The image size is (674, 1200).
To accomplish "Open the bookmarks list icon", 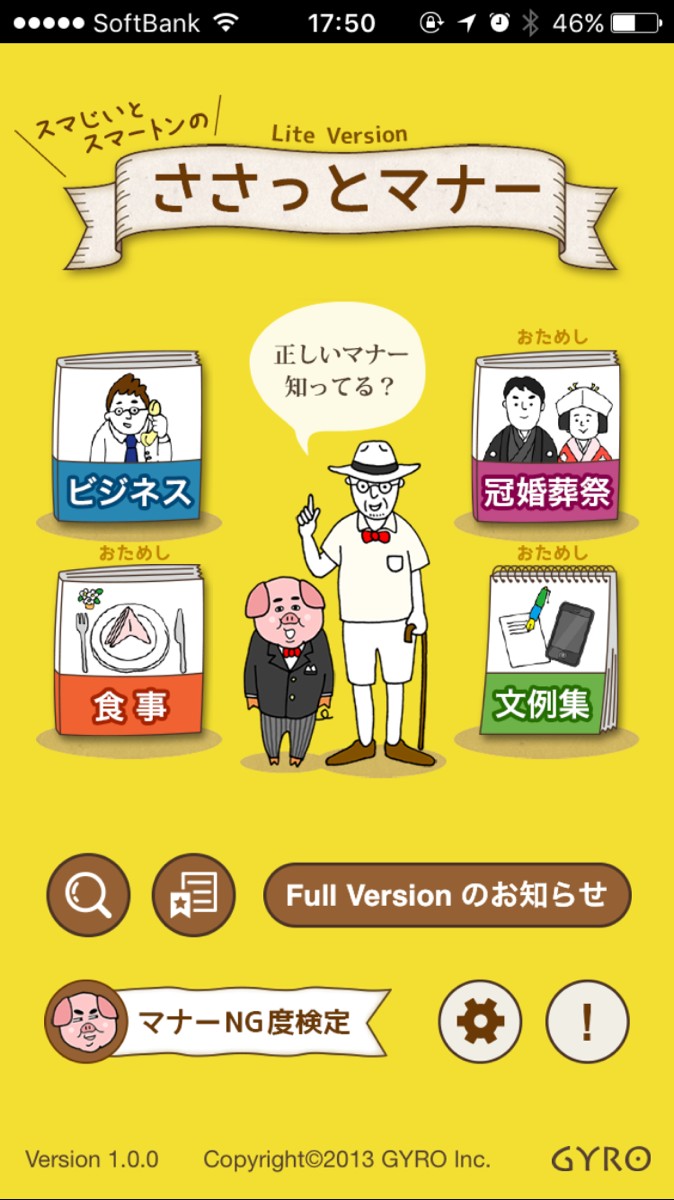I will (193, 894).
